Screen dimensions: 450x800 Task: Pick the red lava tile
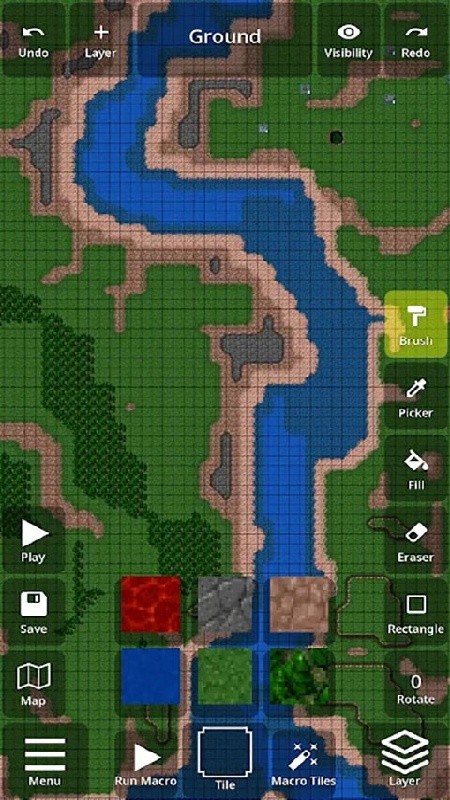click(x=151, y=605)
